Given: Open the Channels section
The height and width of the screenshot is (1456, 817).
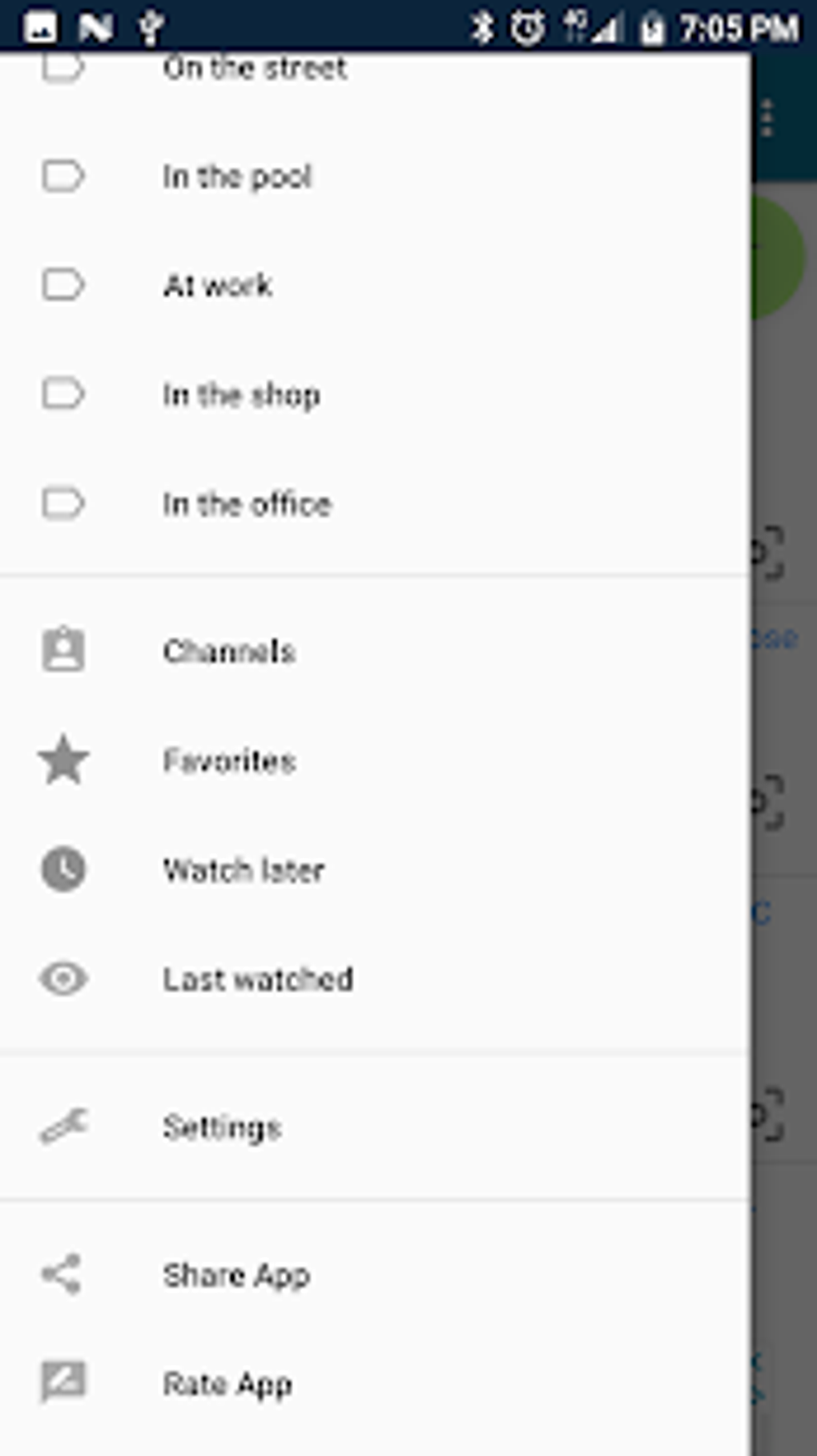Looking at the screenshot, I should [375, 651].
